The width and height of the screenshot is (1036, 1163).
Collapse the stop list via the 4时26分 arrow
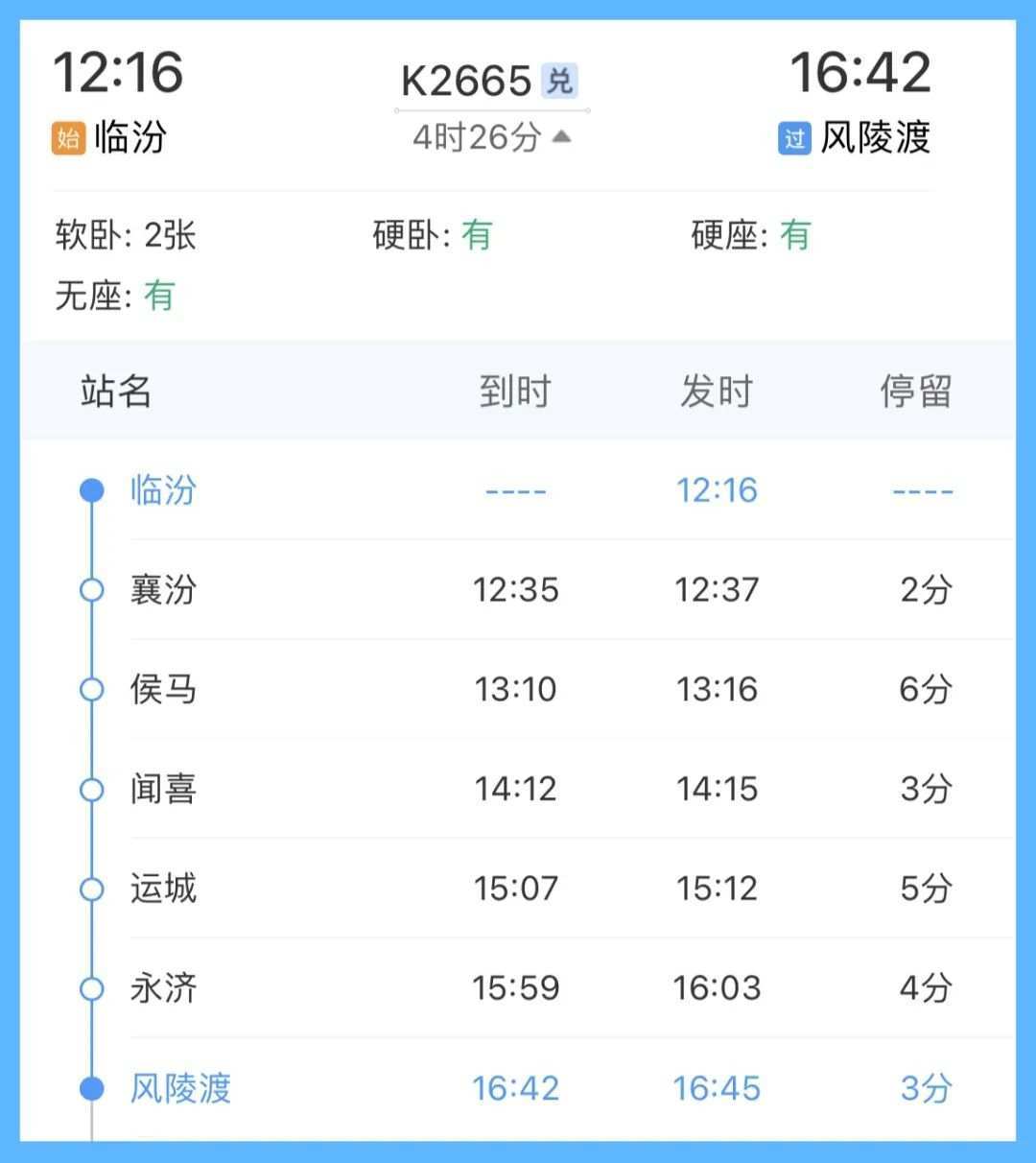click(562, 137)
